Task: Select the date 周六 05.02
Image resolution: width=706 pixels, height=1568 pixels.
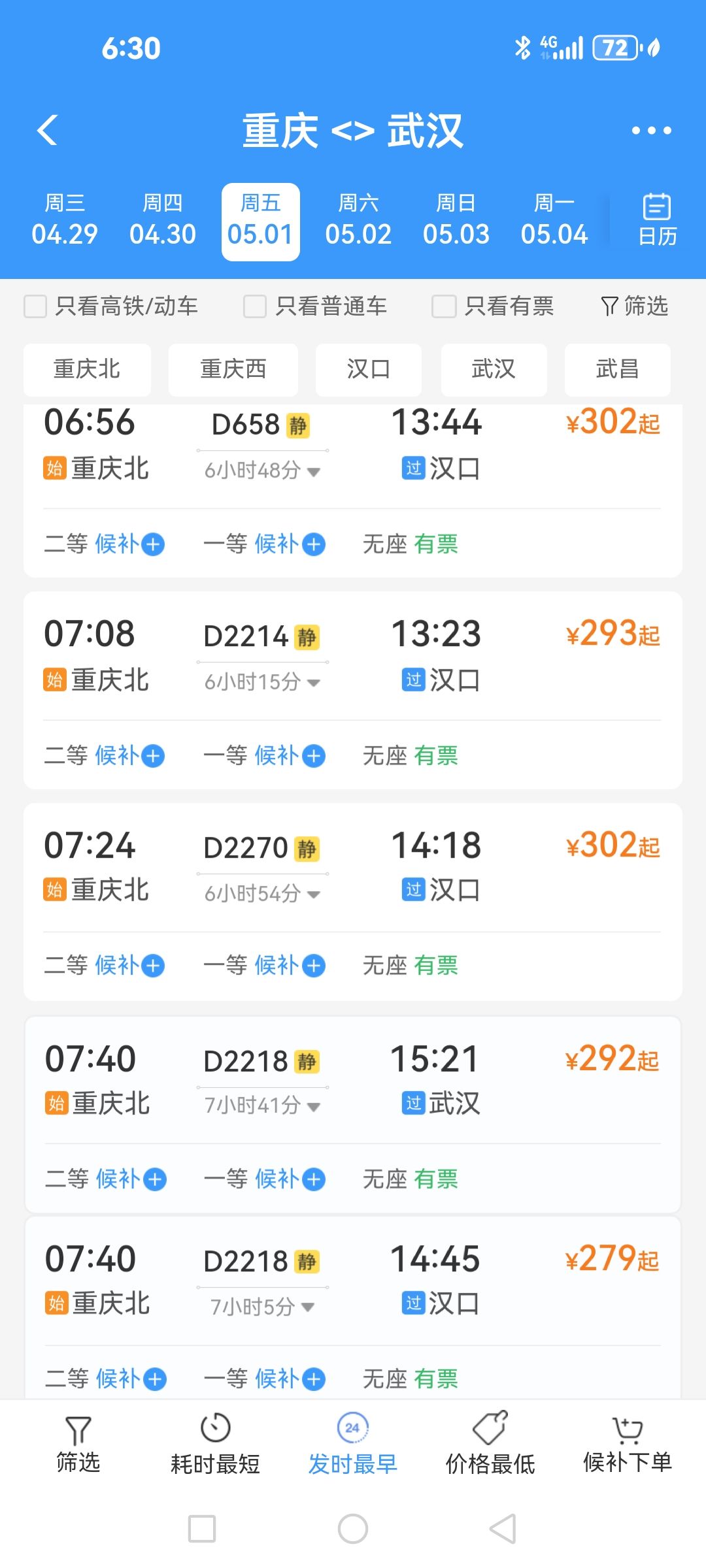Action: [358, 221]
